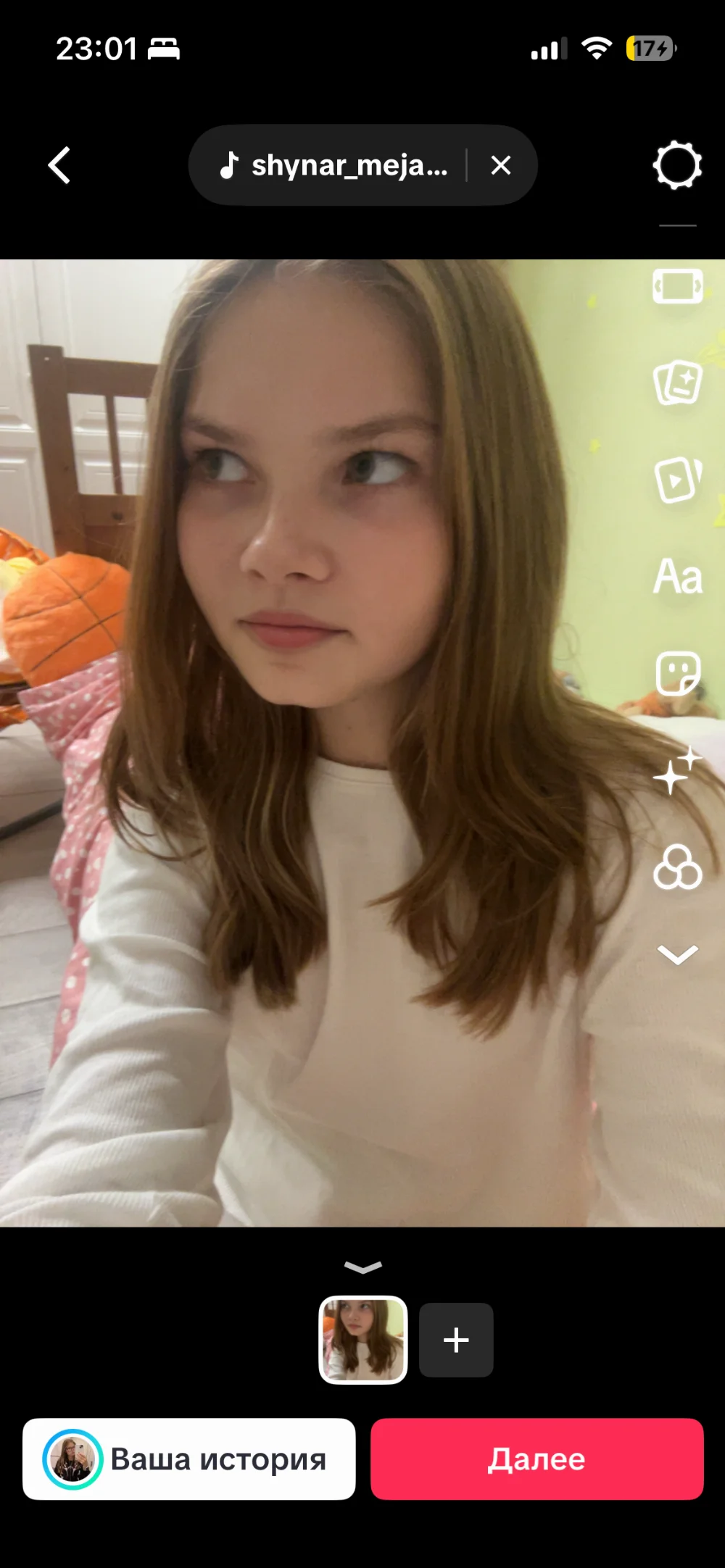Go back with the top-left arrow
The width and height of the screenshot is (725, 1568).
pos(59,165)
